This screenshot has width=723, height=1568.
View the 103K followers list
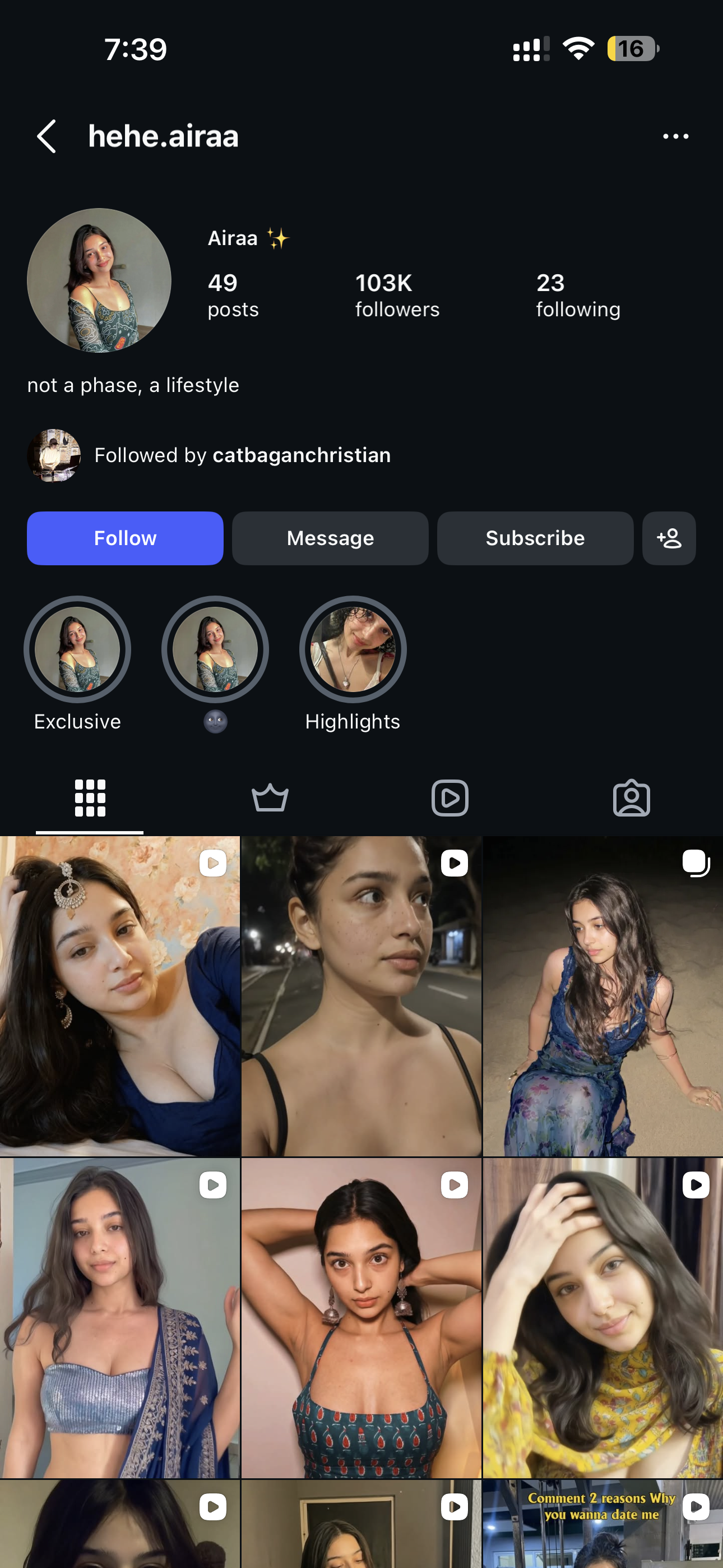pyautogui.click(x=397, y=295)
